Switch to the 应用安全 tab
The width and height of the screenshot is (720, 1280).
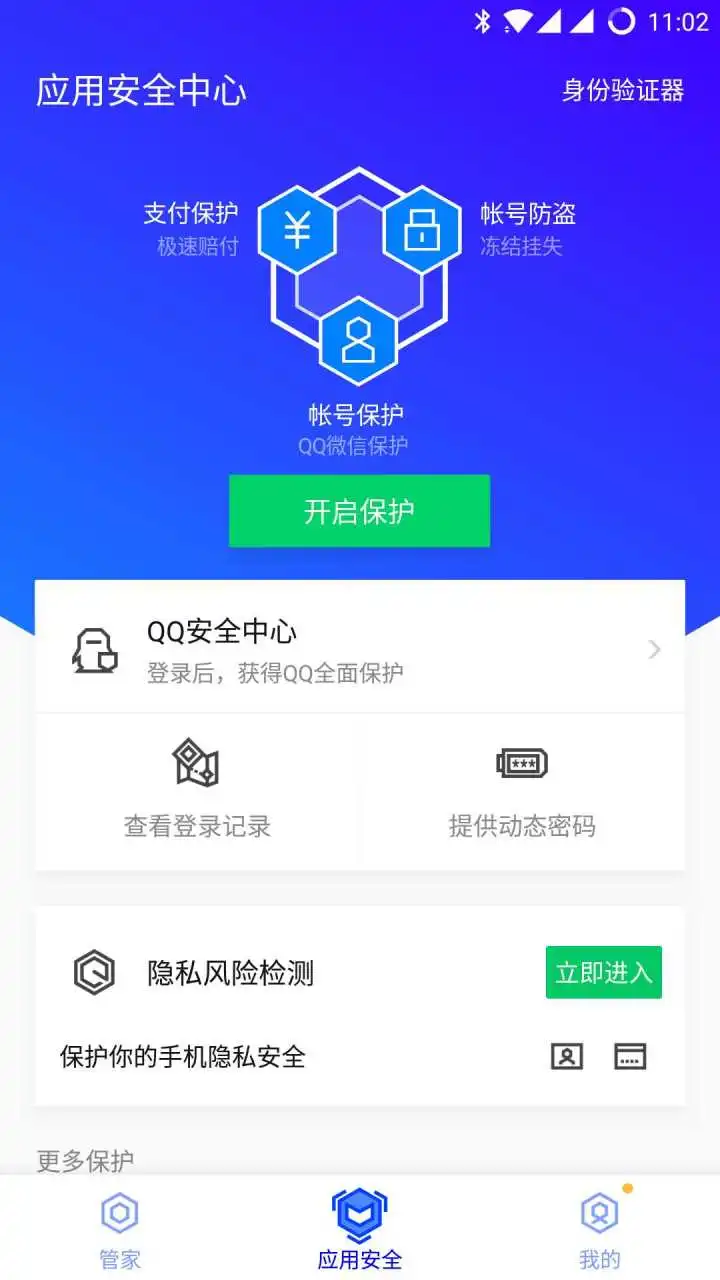pos(360,1229)
